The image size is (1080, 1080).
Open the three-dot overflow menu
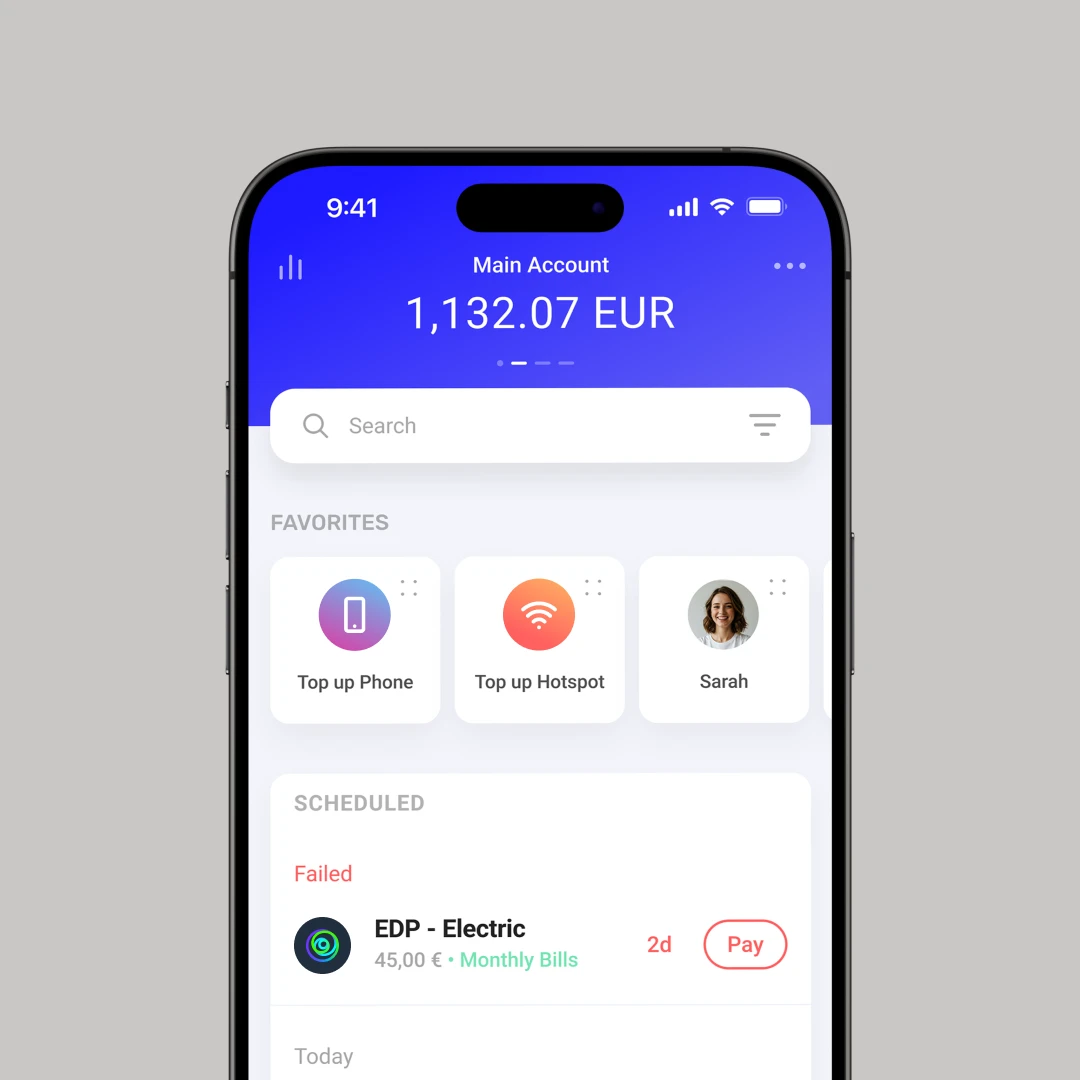[789, 266]
